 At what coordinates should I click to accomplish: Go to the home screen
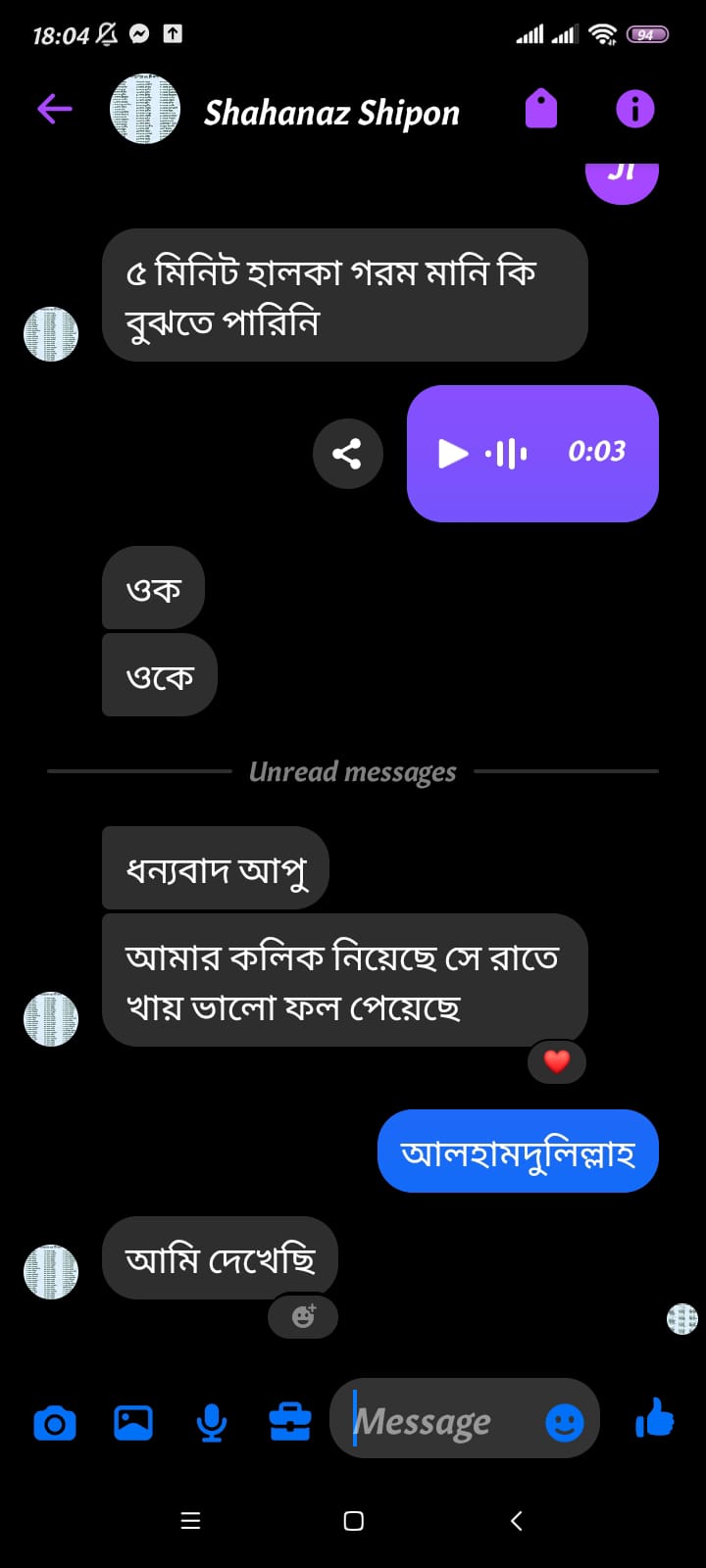click(354, 1520)
